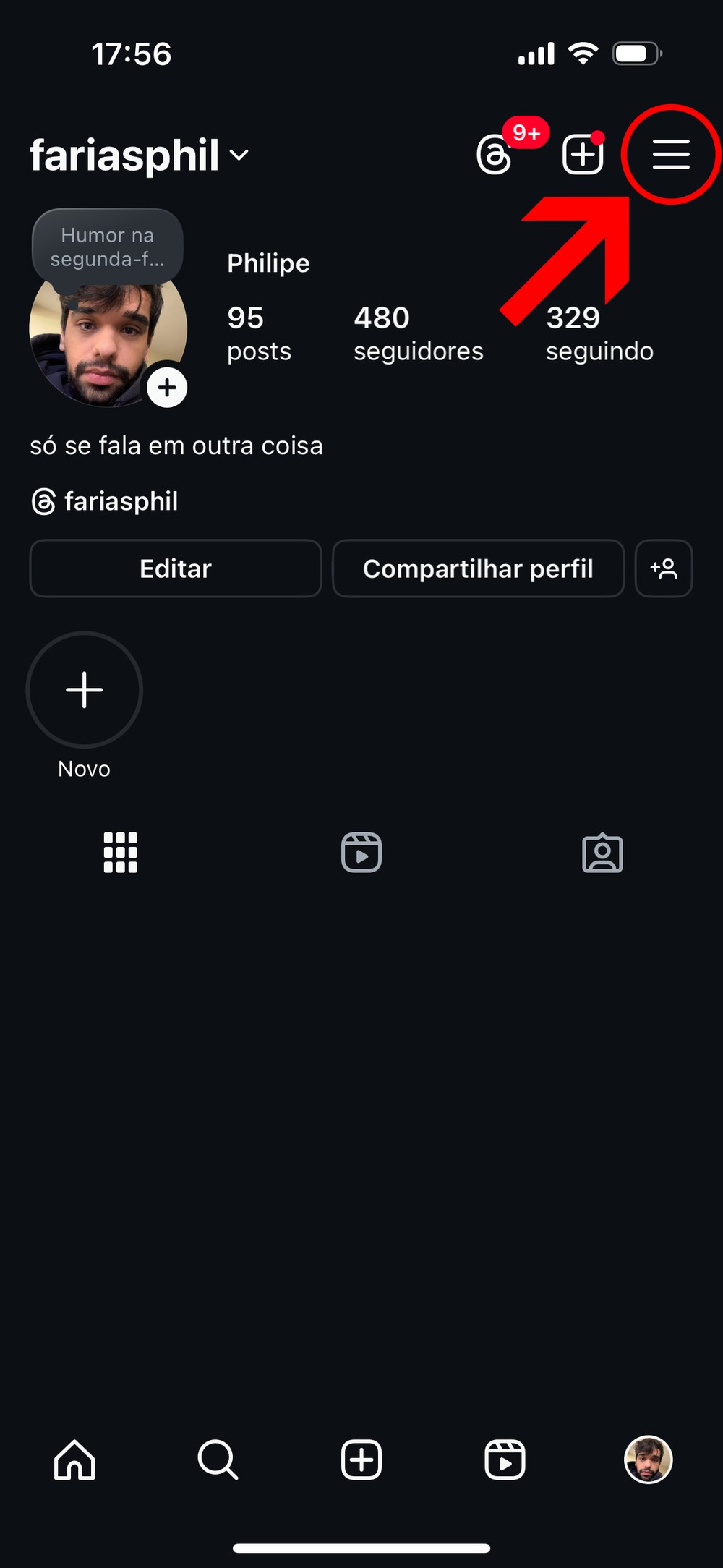The height and width of the screenshot is (1568, 723).
Task: Tap the Editar profile button
Action: point(176,568)
